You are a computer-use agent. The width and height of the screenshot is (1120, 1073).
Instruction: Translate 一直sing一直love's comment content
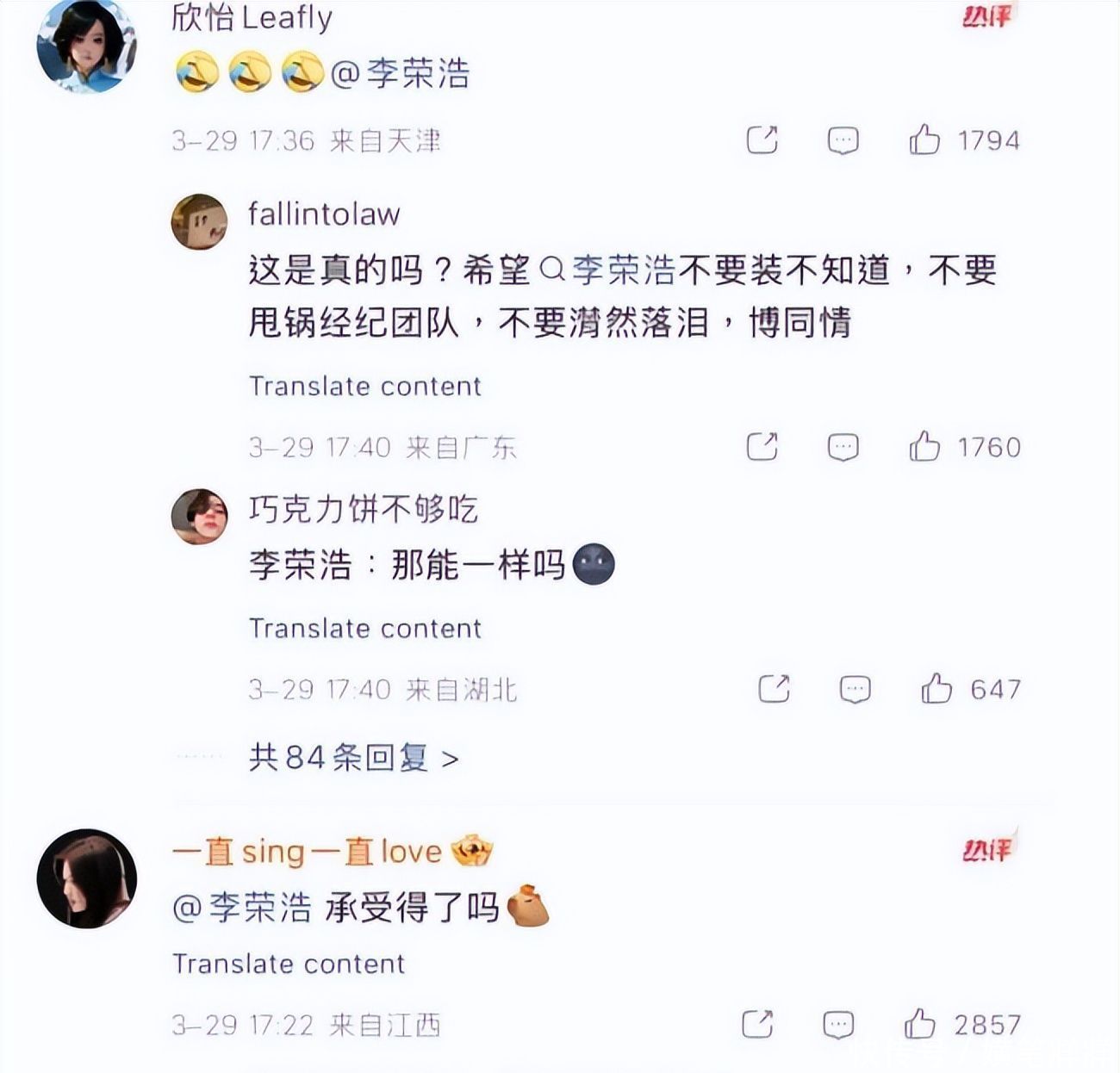coord(289,964)
